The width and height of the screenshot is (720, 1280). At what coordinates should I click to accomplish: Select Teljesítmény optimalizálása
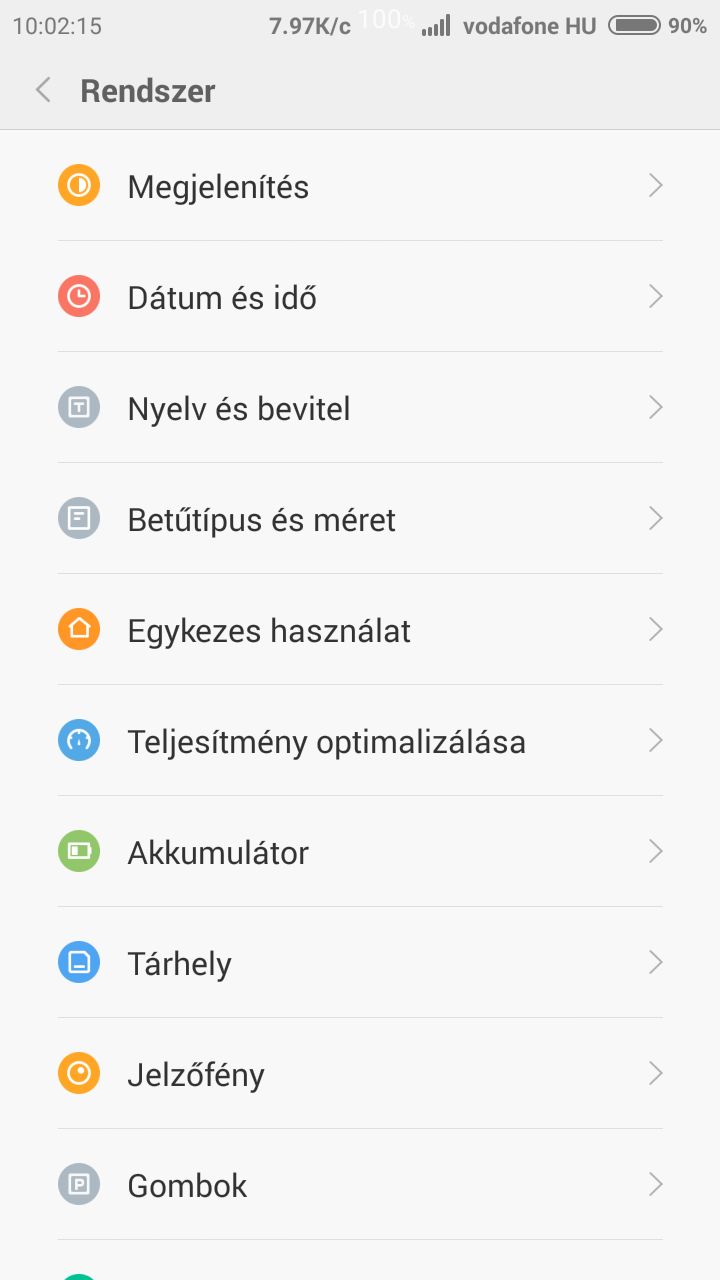360,741
